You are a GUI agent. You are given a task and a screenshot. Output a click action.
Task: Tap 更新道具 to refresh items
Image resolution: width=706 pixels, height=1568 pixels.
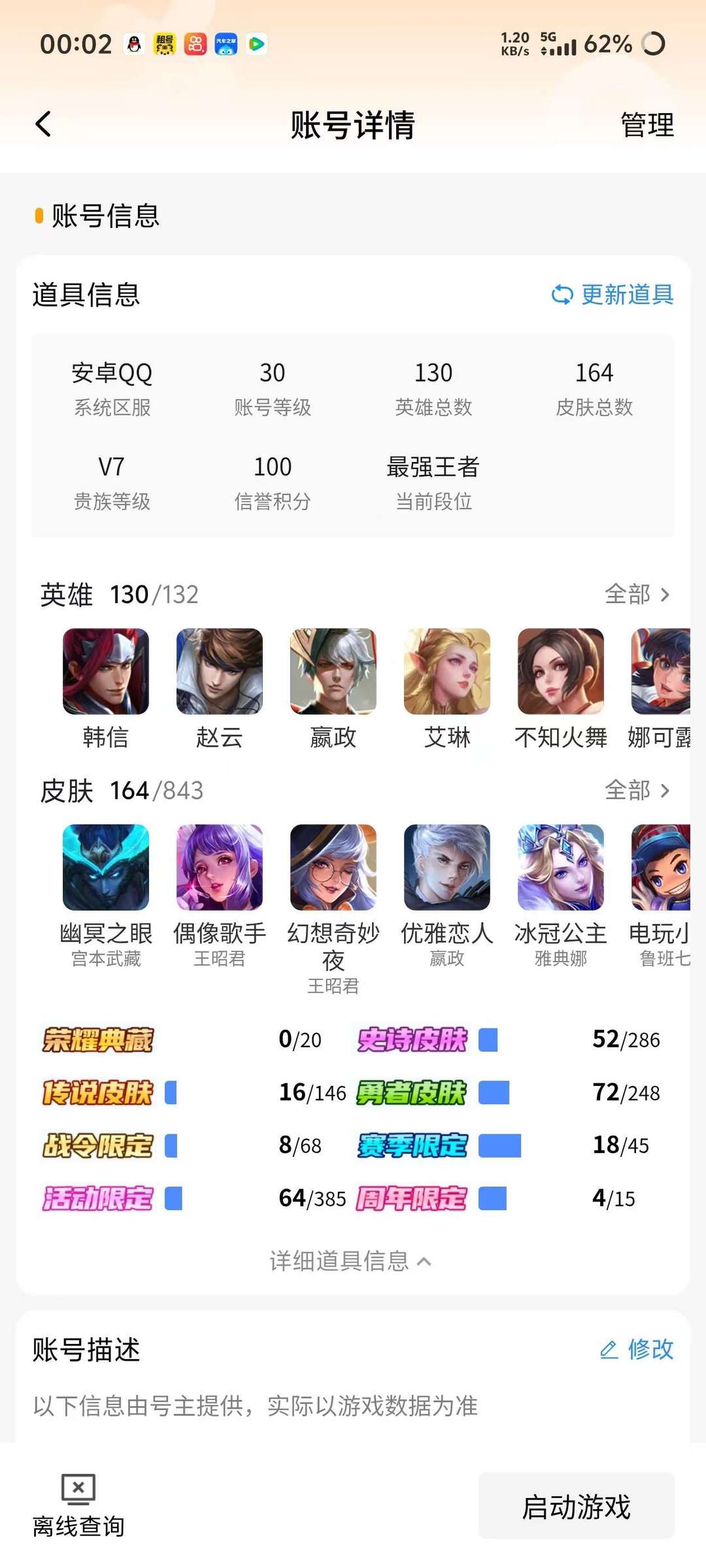pos(613,295)
